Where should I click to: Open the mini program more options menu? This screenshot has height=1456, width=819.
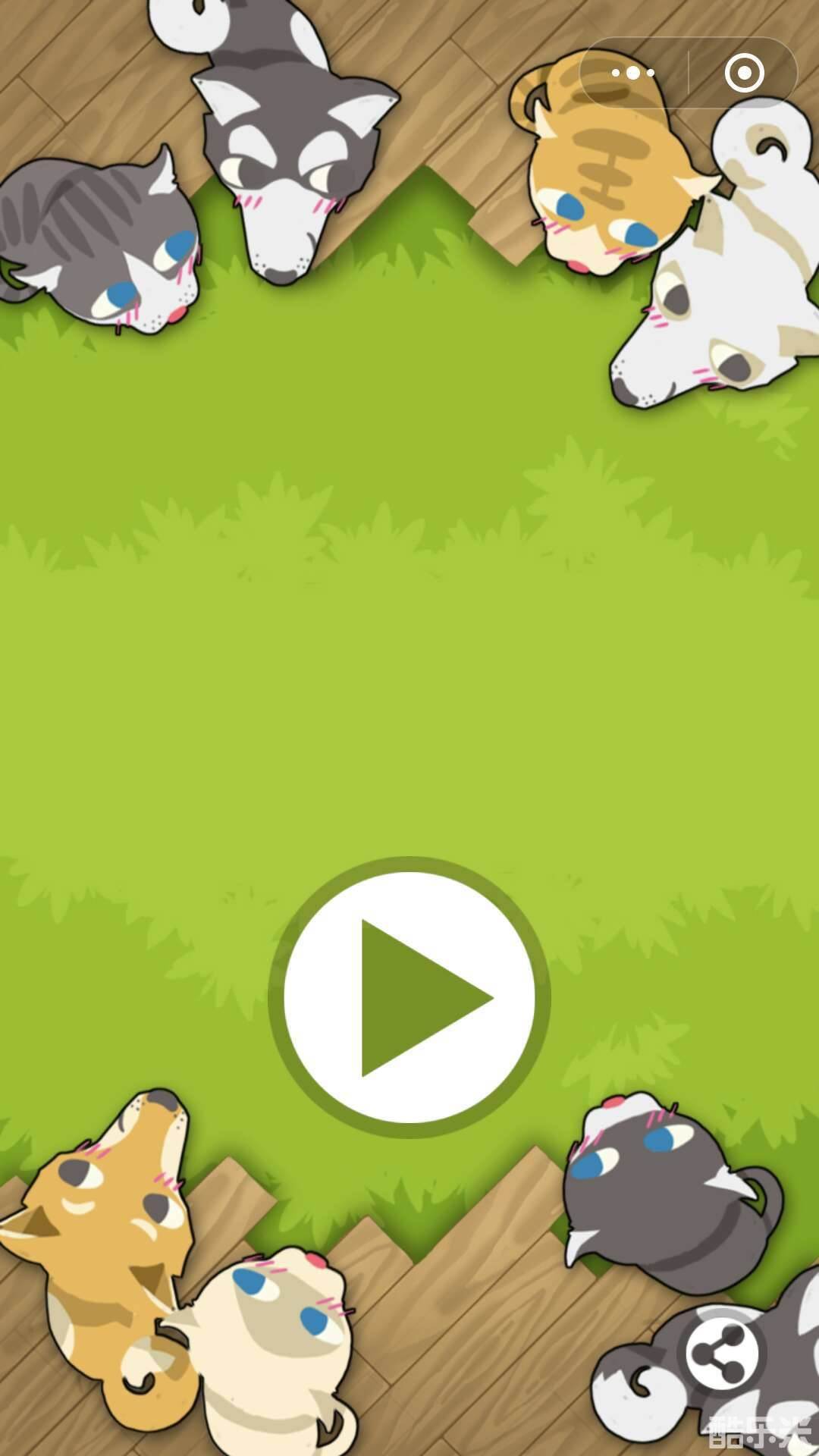(x=633, y=74)
